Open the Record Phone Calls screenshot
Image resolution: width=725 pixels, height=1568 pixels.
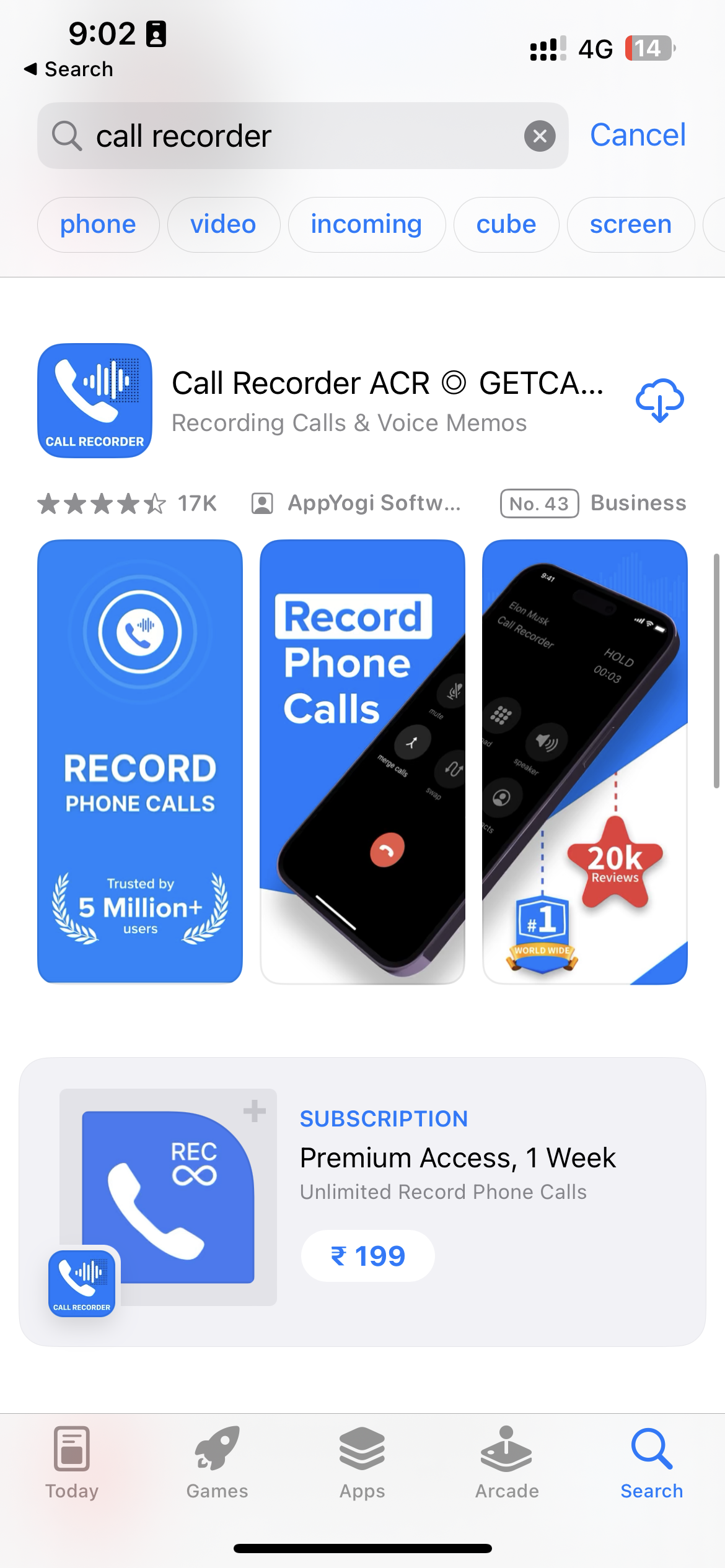[x=362, y=762]
